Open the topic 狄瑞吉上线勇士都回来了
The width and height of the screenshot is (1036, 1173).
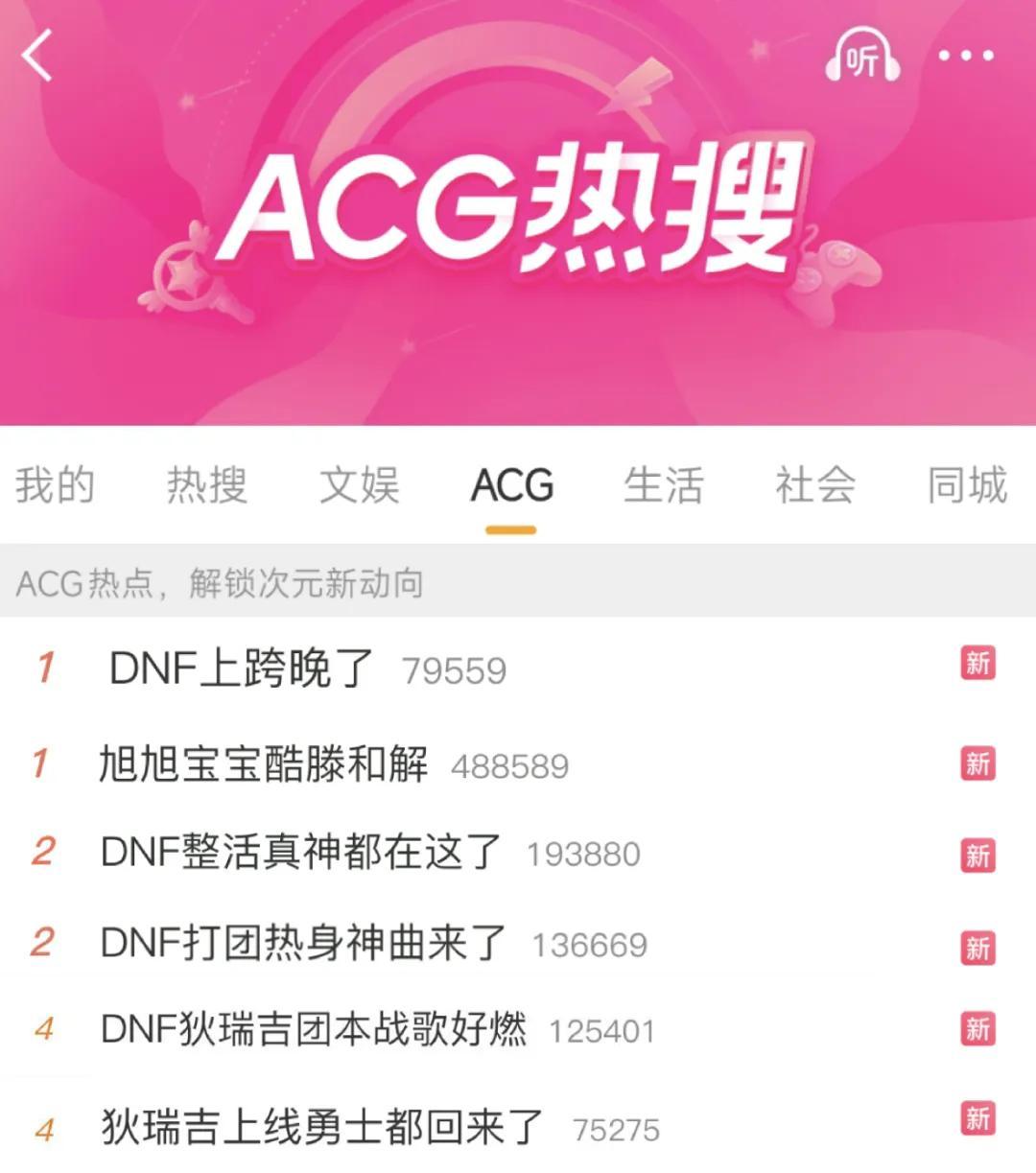click(321, 1127)
